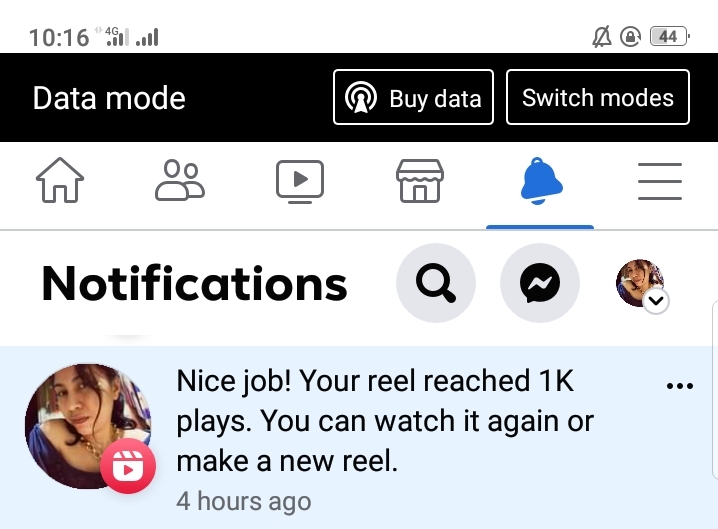The height and width of the screenshot is (529, 718).
Task: Search notifications with the magnifier icon
Action: tap(436, 283)
